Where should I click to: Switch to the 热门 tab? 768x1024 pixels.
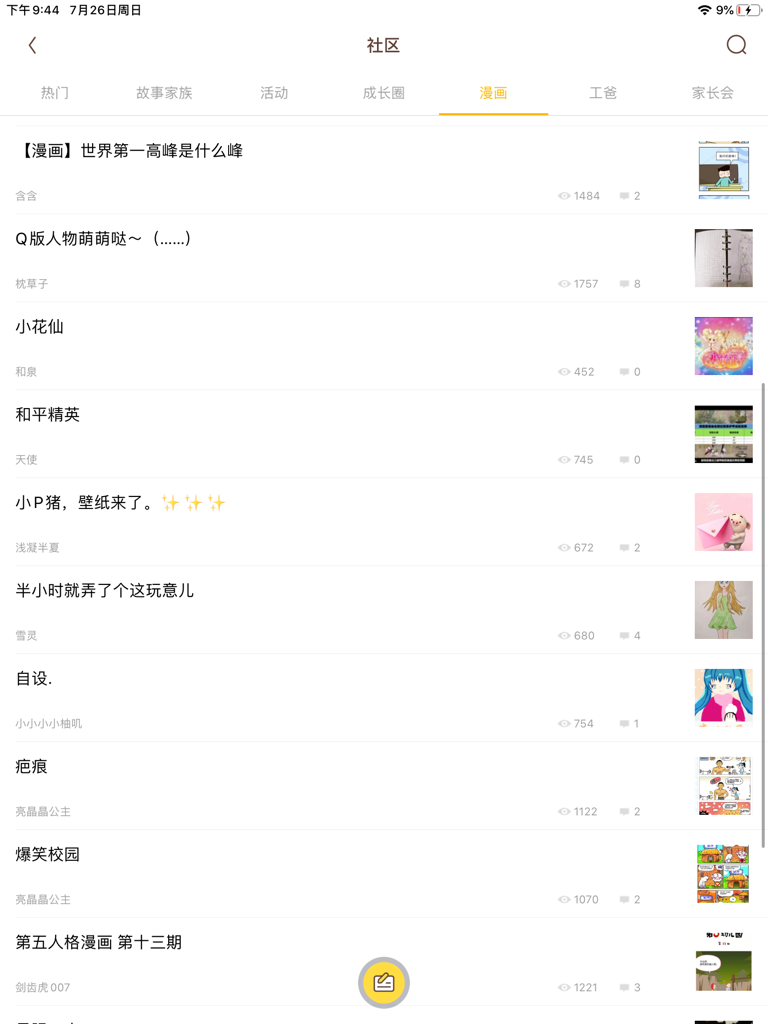(x=55, y=93)
